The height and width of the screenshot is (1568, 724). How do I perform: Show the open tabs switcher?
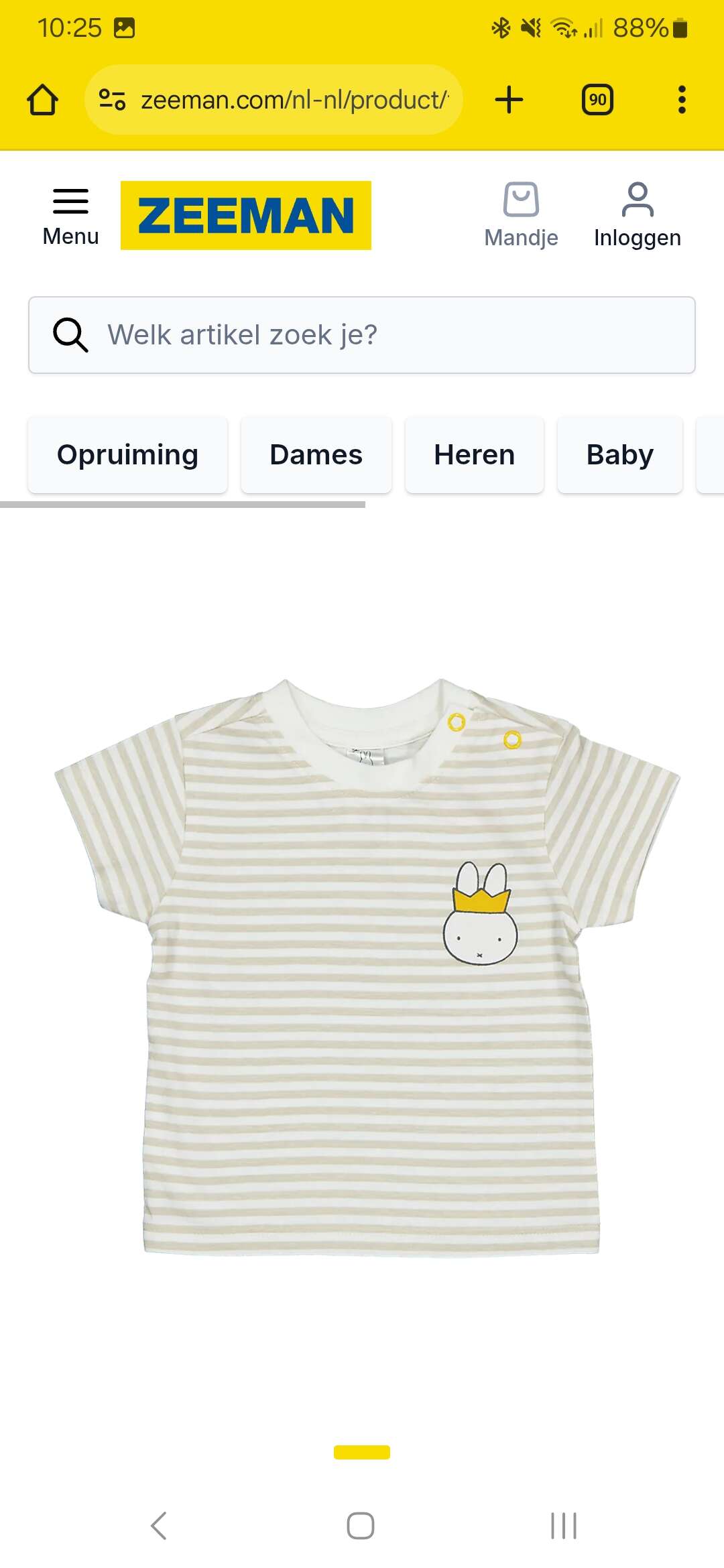click(597, 100)
